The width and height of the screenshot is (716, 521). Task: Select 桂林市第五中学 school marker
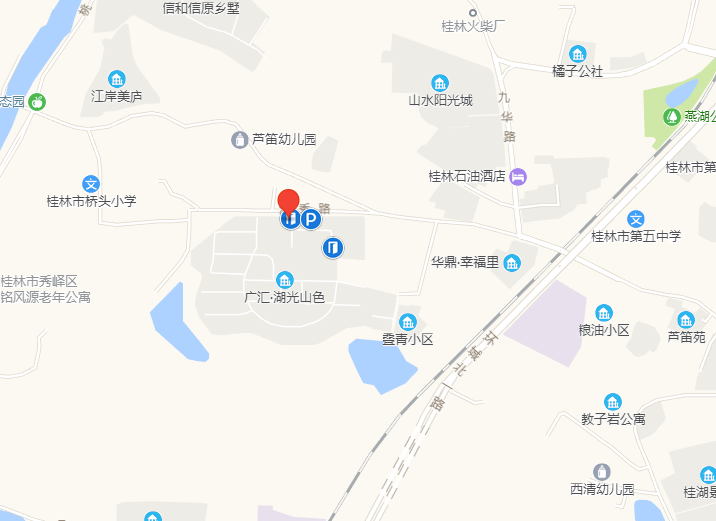pos(636,218)
